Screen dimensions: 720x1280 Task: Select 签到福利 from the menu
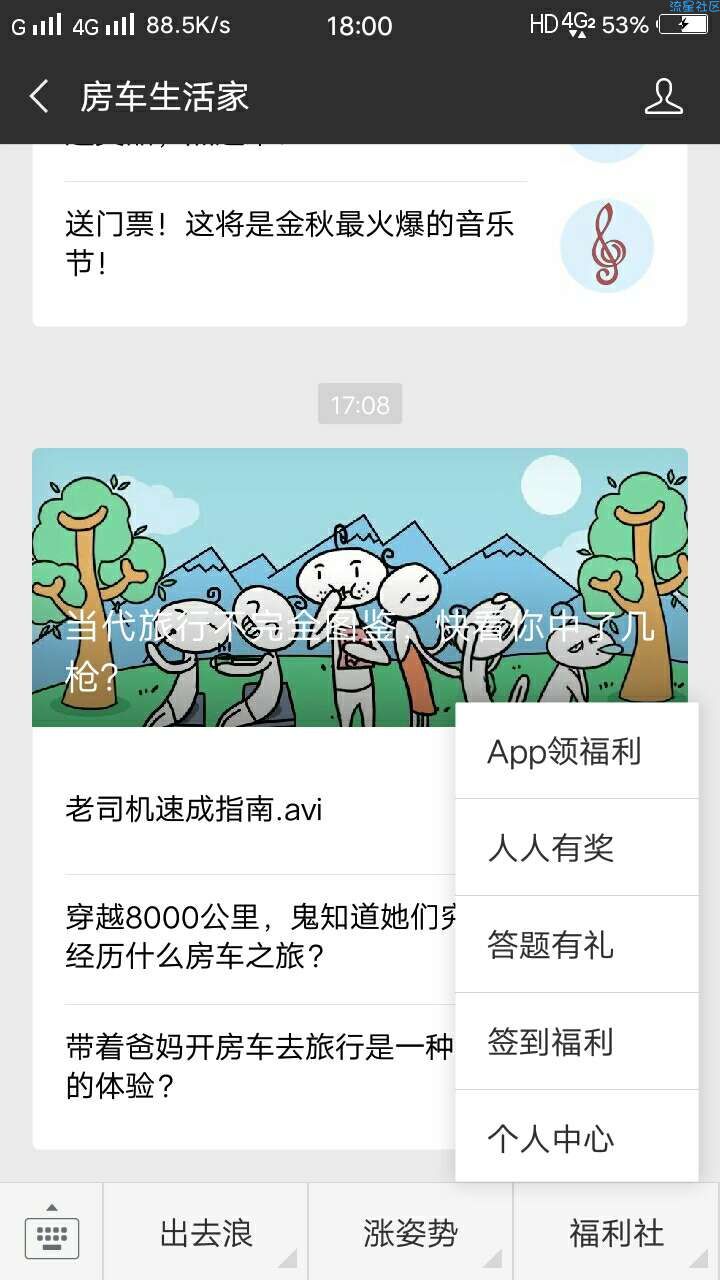[x=576, y=1042]
